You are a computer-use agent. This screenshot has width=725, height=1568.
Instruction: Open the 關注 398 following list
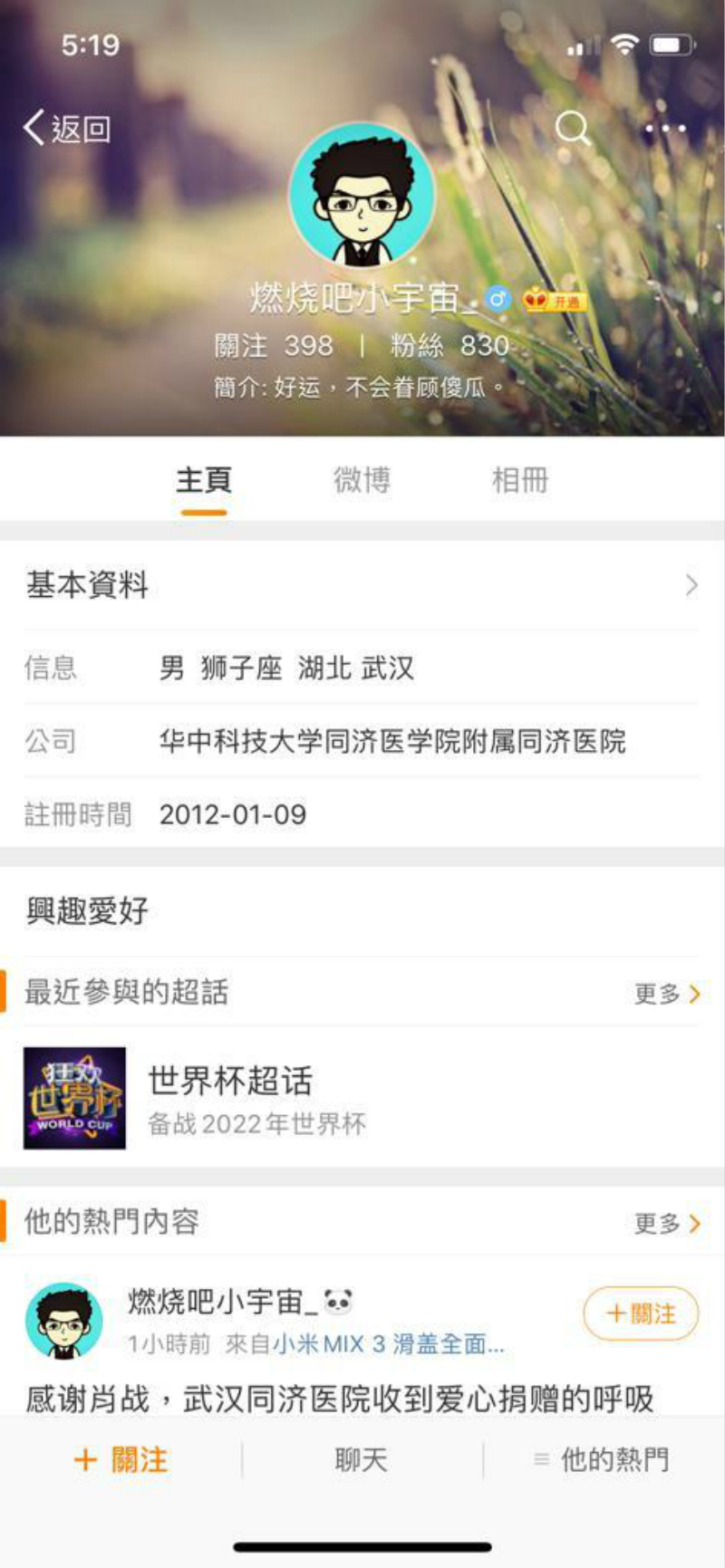click(274, 345)
